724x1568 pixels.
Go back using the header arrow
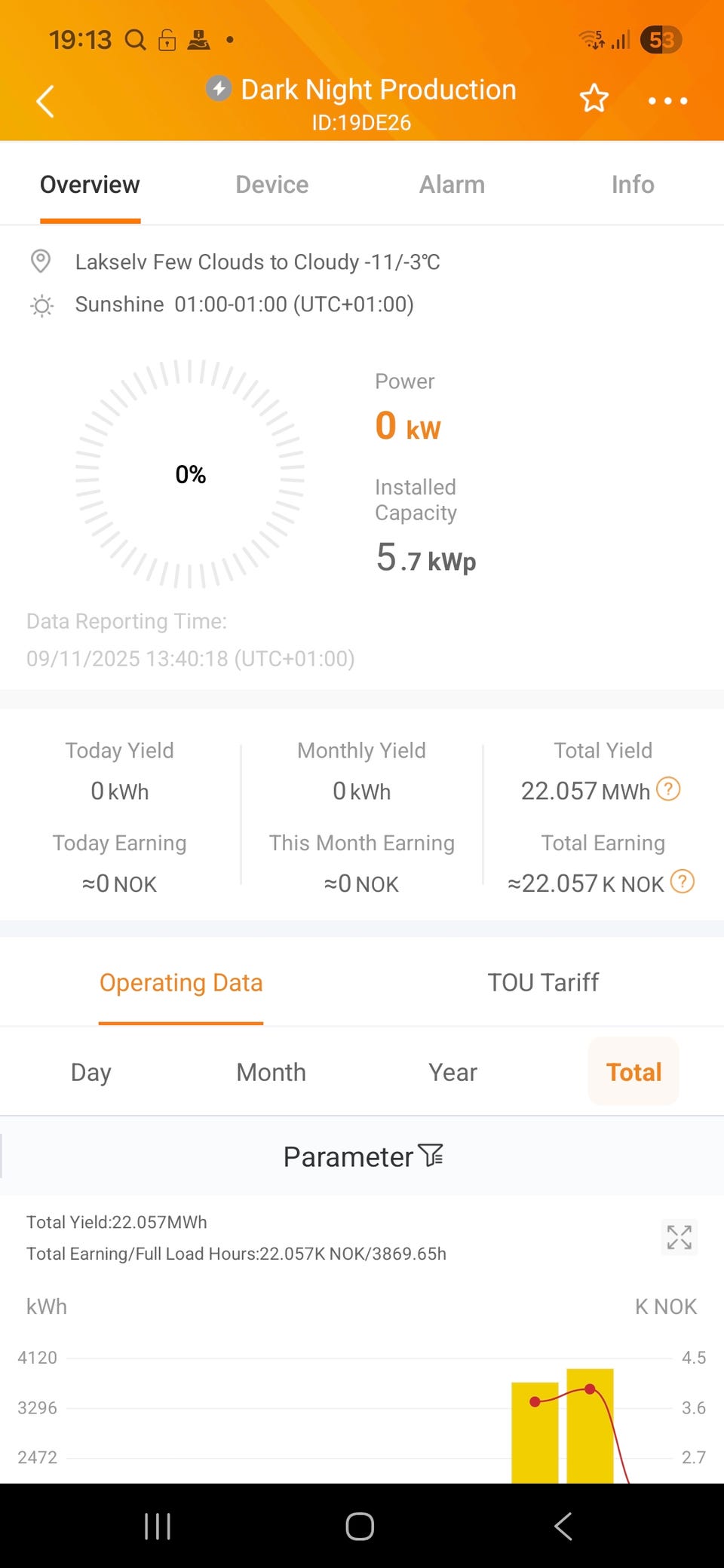click(x=45, y=101)
